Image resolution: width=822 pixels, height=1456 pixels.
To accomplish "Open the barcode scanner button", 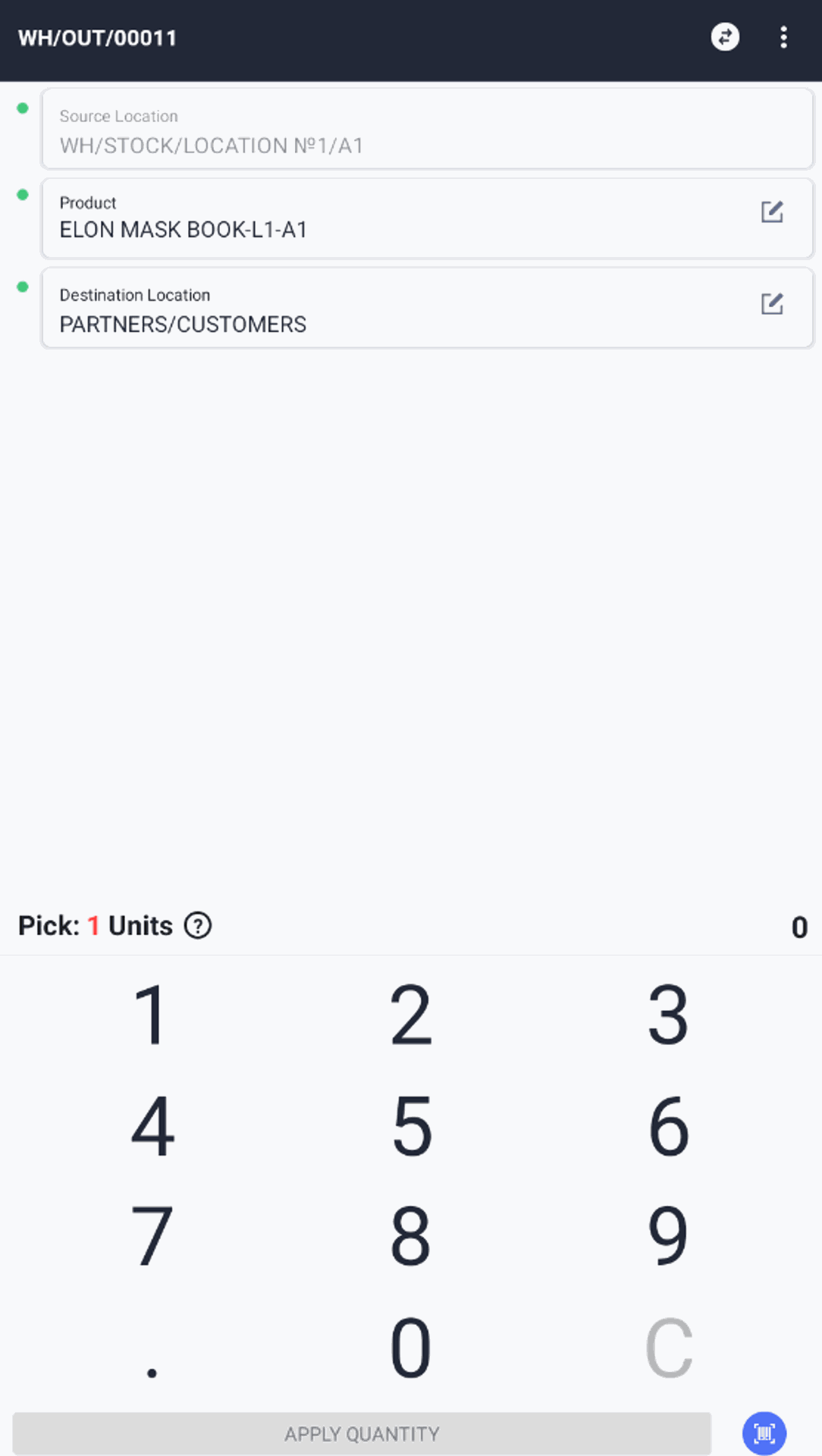I will tap(764, 1433).
